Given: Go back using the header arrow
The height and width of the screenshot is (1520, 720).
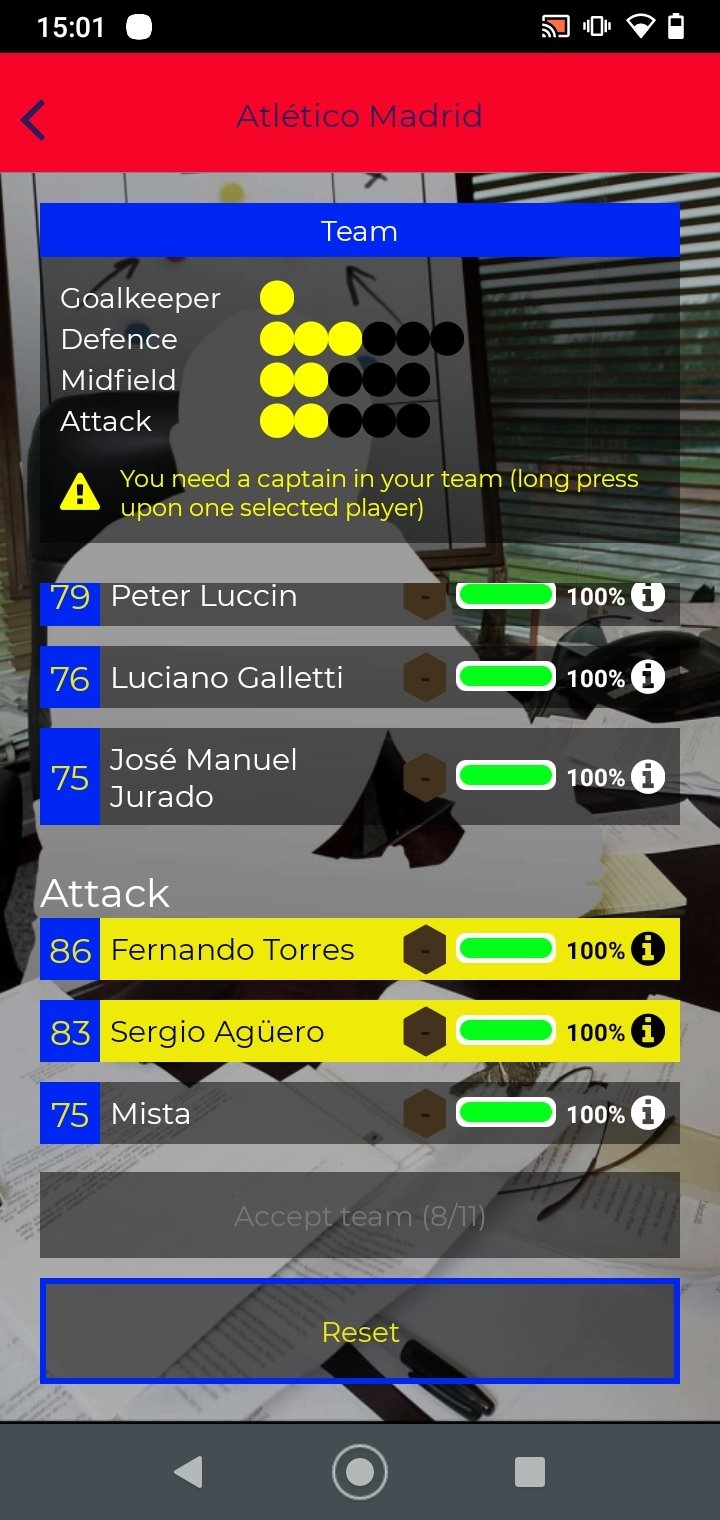Looking at the screenshot, I should (x=33, y=120).
